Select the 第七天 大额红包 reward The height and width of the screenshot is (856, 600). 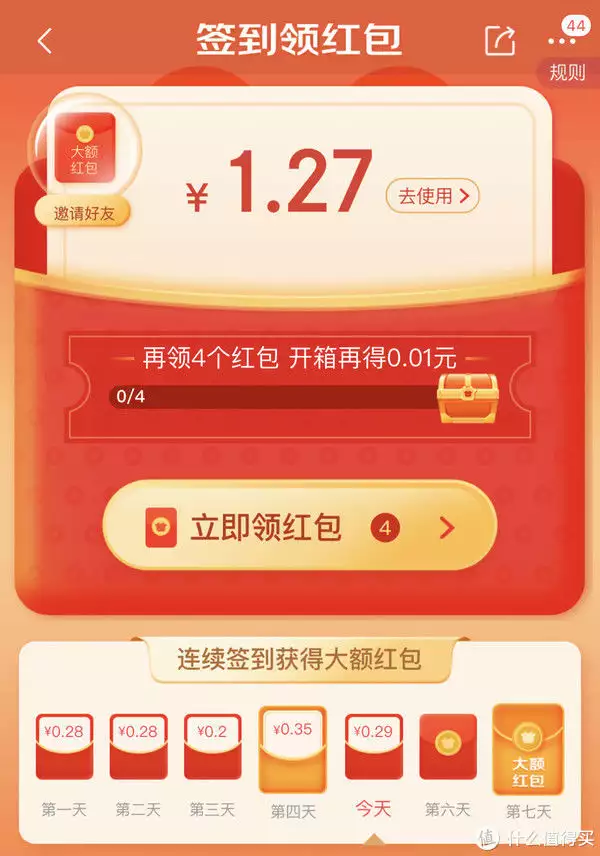point(527,750)
